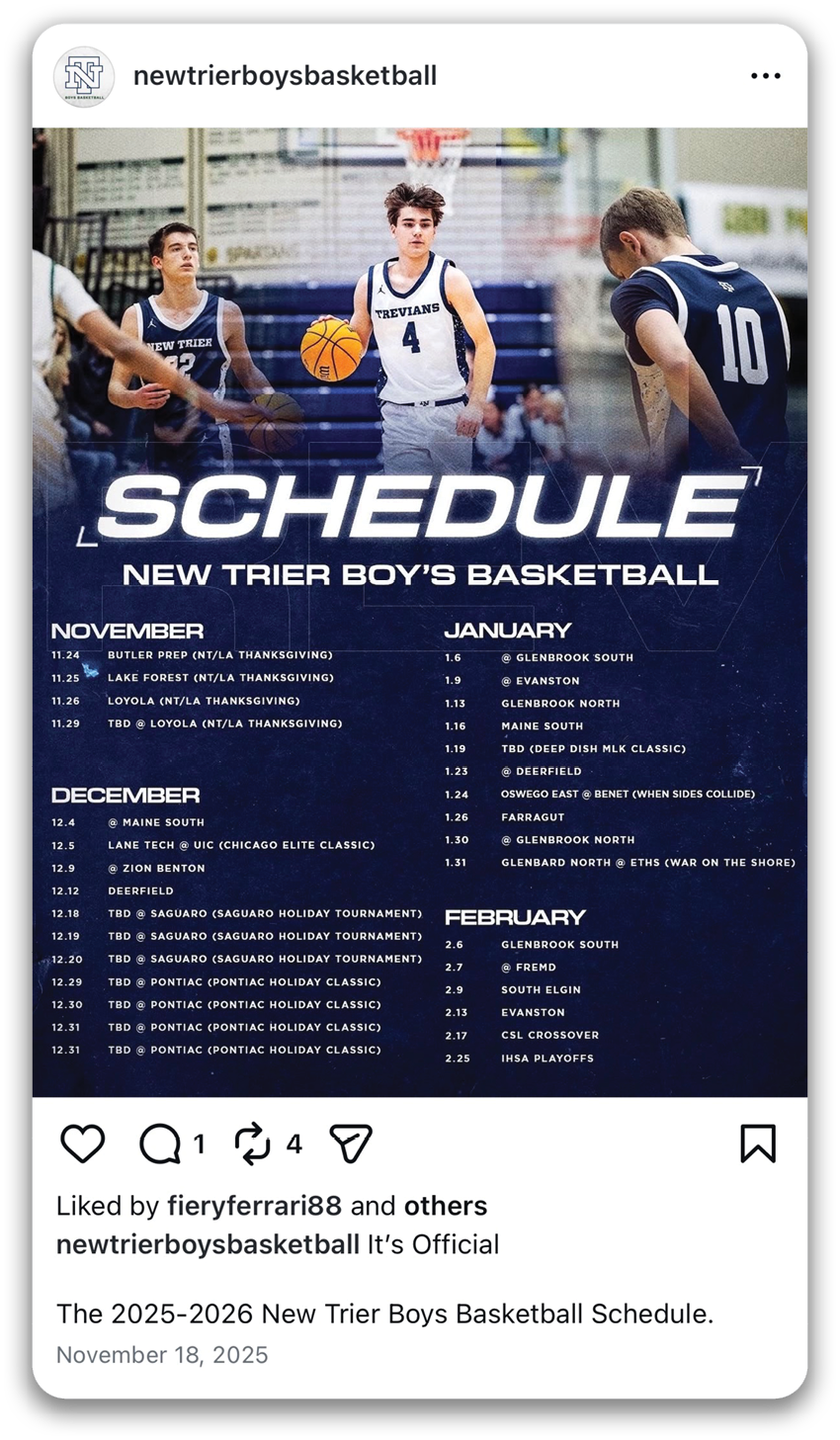Share post via paper plane icon

[350, 1144]
